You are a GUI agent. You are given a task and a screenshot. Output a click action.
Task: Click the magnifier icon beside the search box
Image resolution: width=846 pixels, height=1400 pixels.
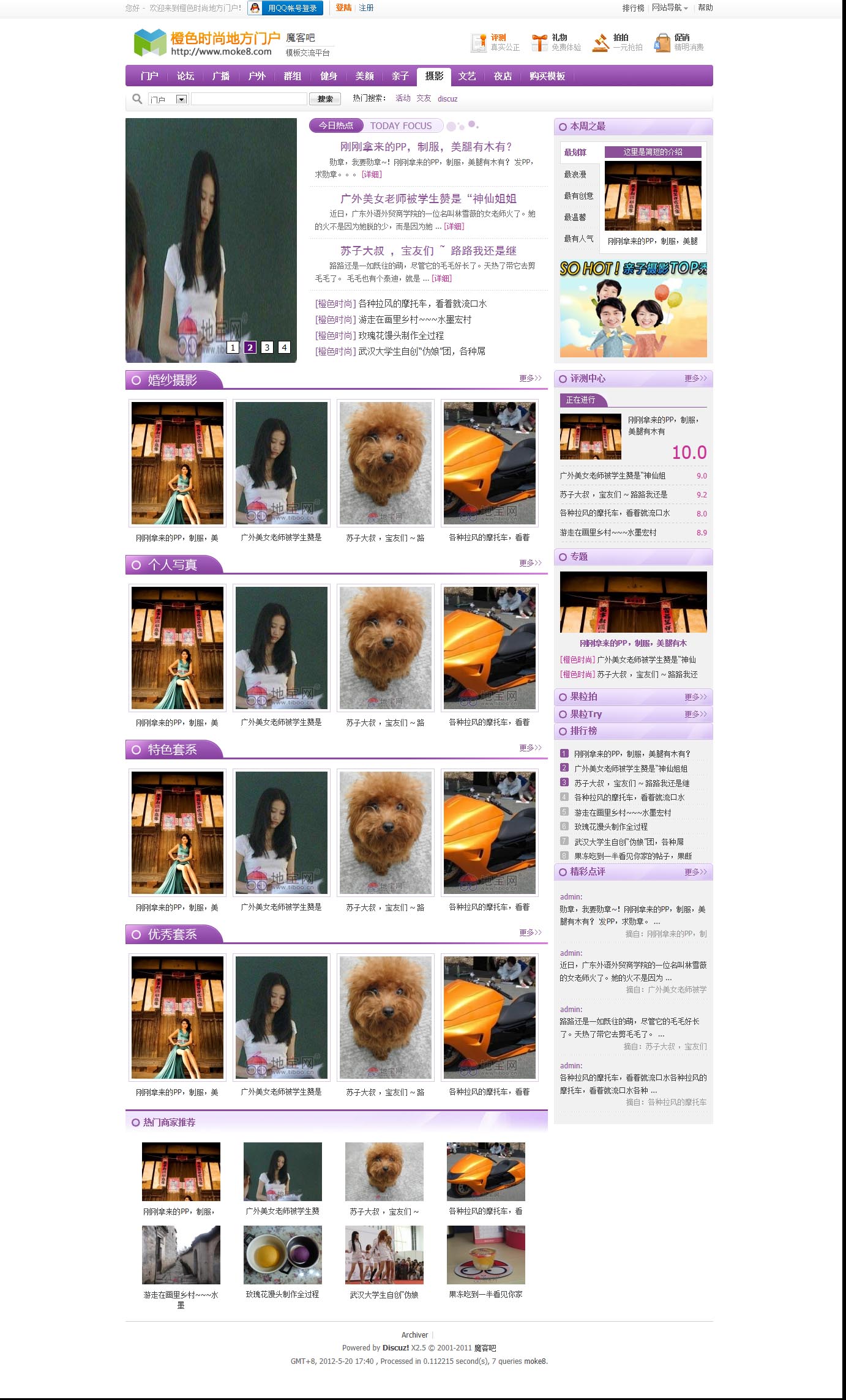pyautogui.click(x=136, y=98)
